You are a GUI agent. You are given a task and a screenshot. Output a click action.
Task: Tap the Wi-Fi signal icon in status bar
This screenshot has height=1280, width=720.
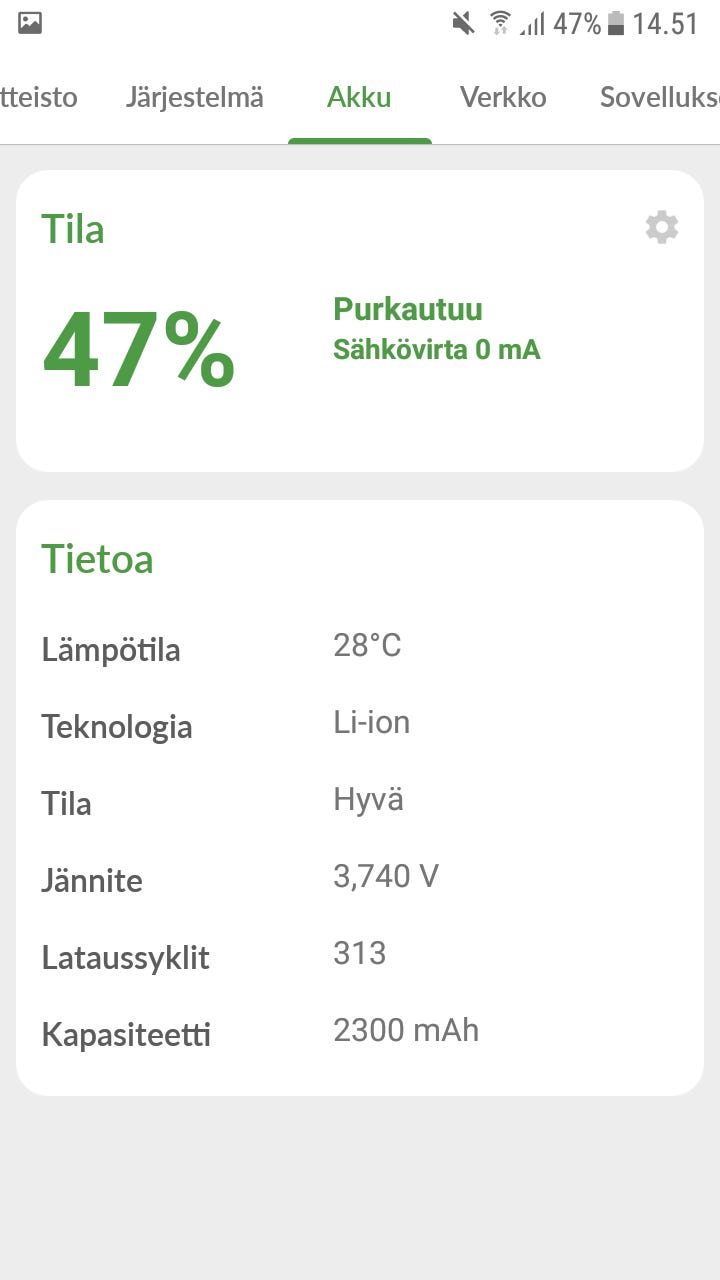(x=497, y=23)
